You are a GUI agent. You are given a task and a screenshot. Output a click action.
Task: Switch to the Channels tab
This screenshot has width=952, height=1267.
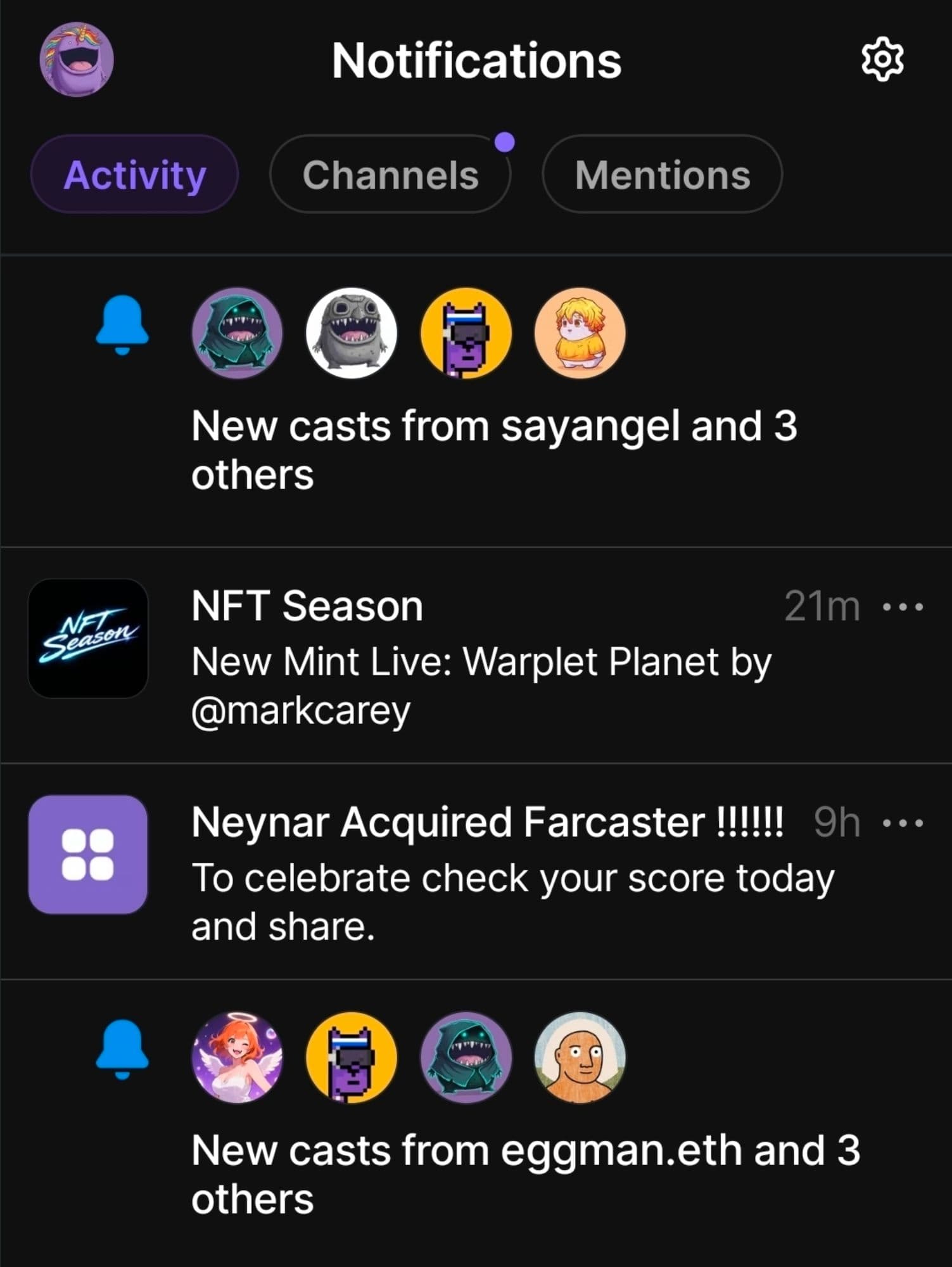[390, 174]
